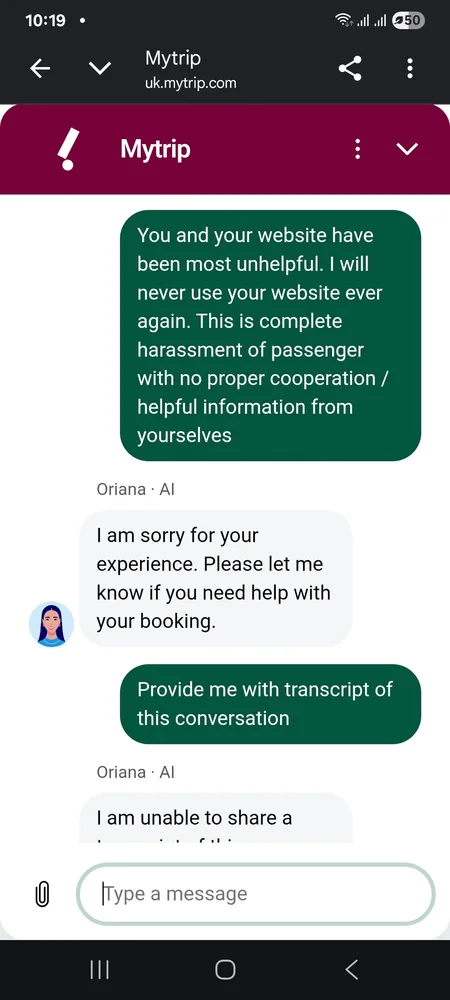The height and width of the screenshot is (1000, 450).
Task: Share the Mytrip page
Action: (x=350, y=68)
